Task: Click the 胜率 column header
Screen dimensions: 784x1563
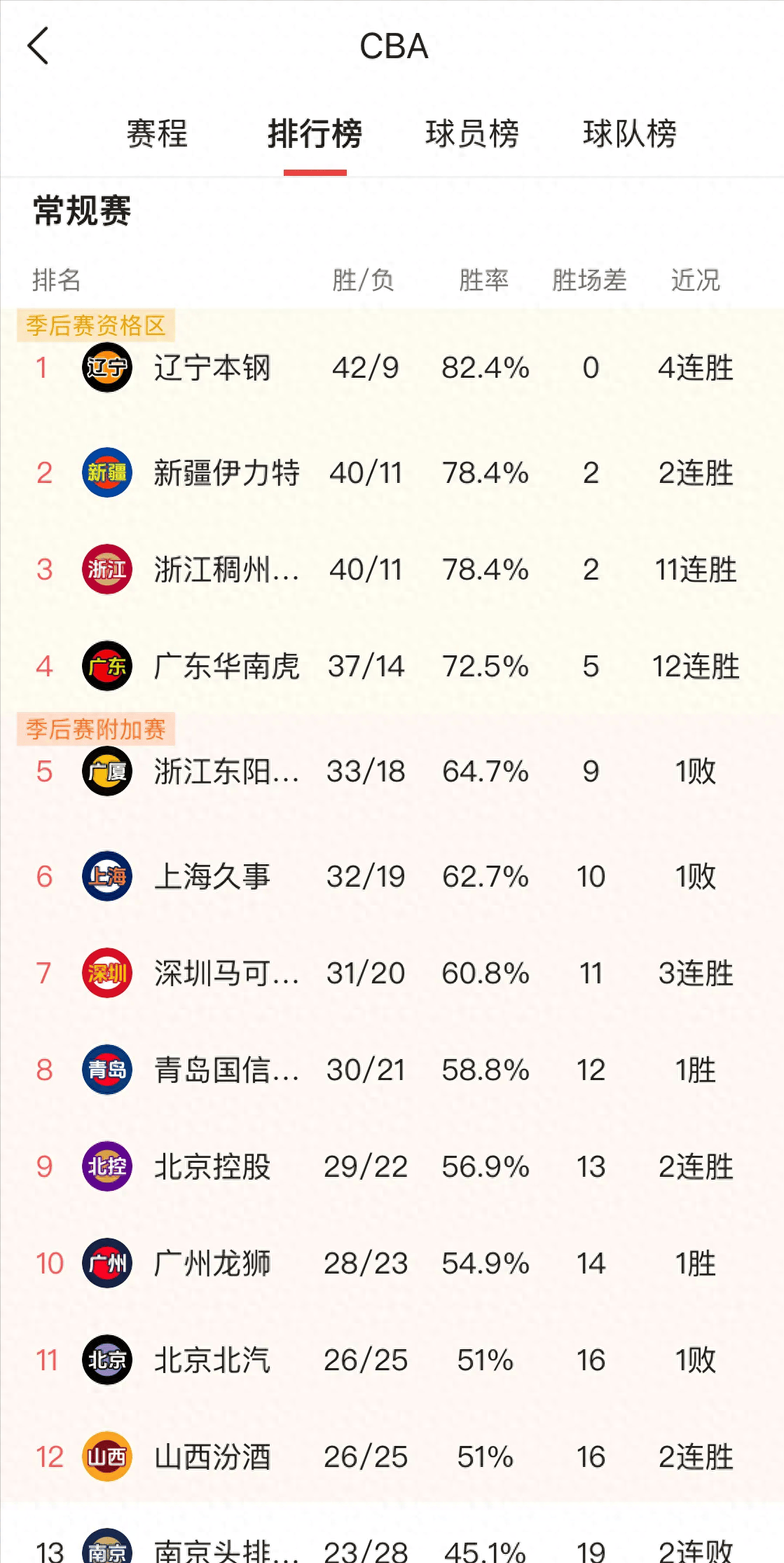Action: pyautogui.click(x=485, y=280)
